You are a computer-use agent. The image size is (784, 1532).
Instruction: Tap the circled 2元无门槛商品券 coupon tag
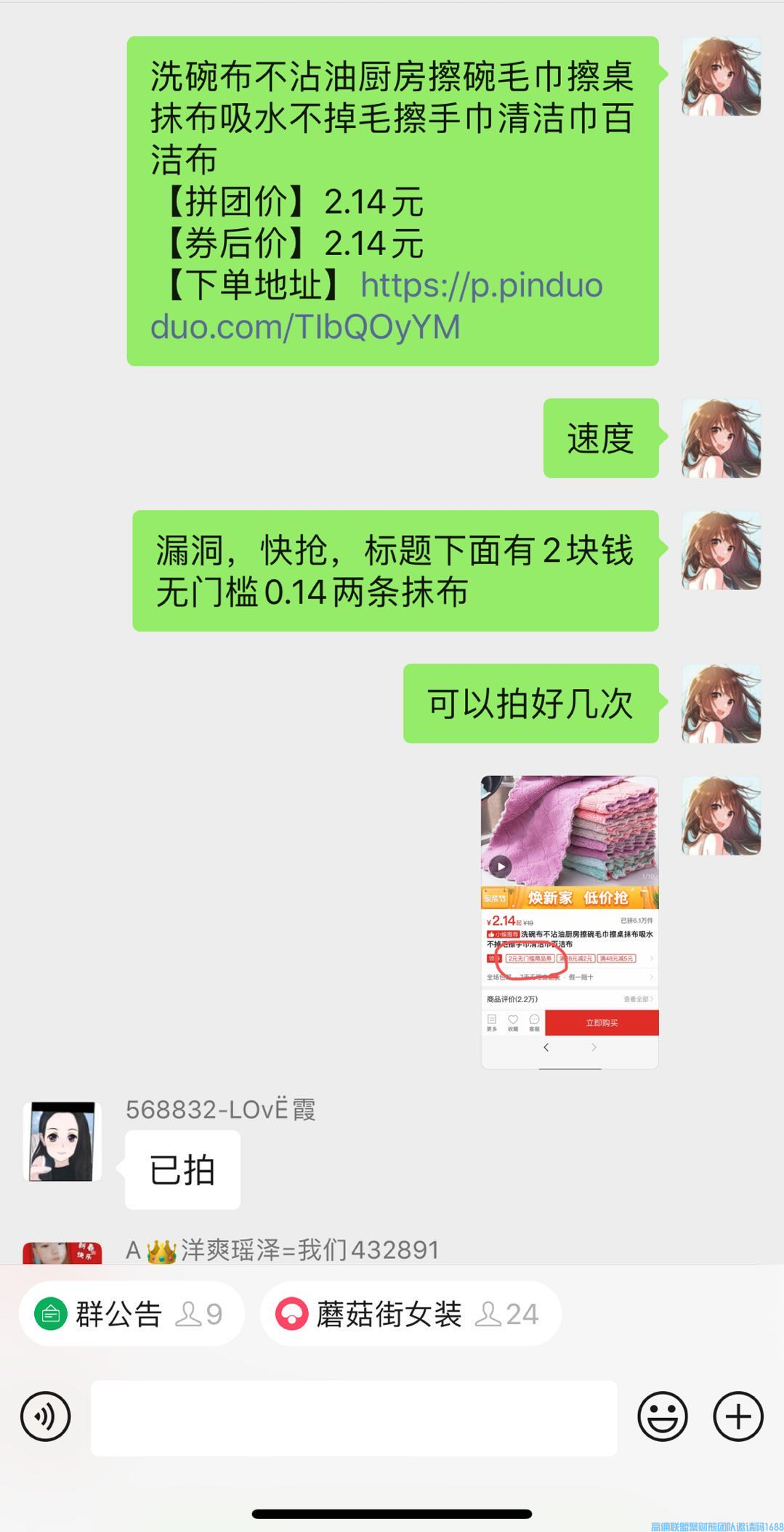(530, 959)
